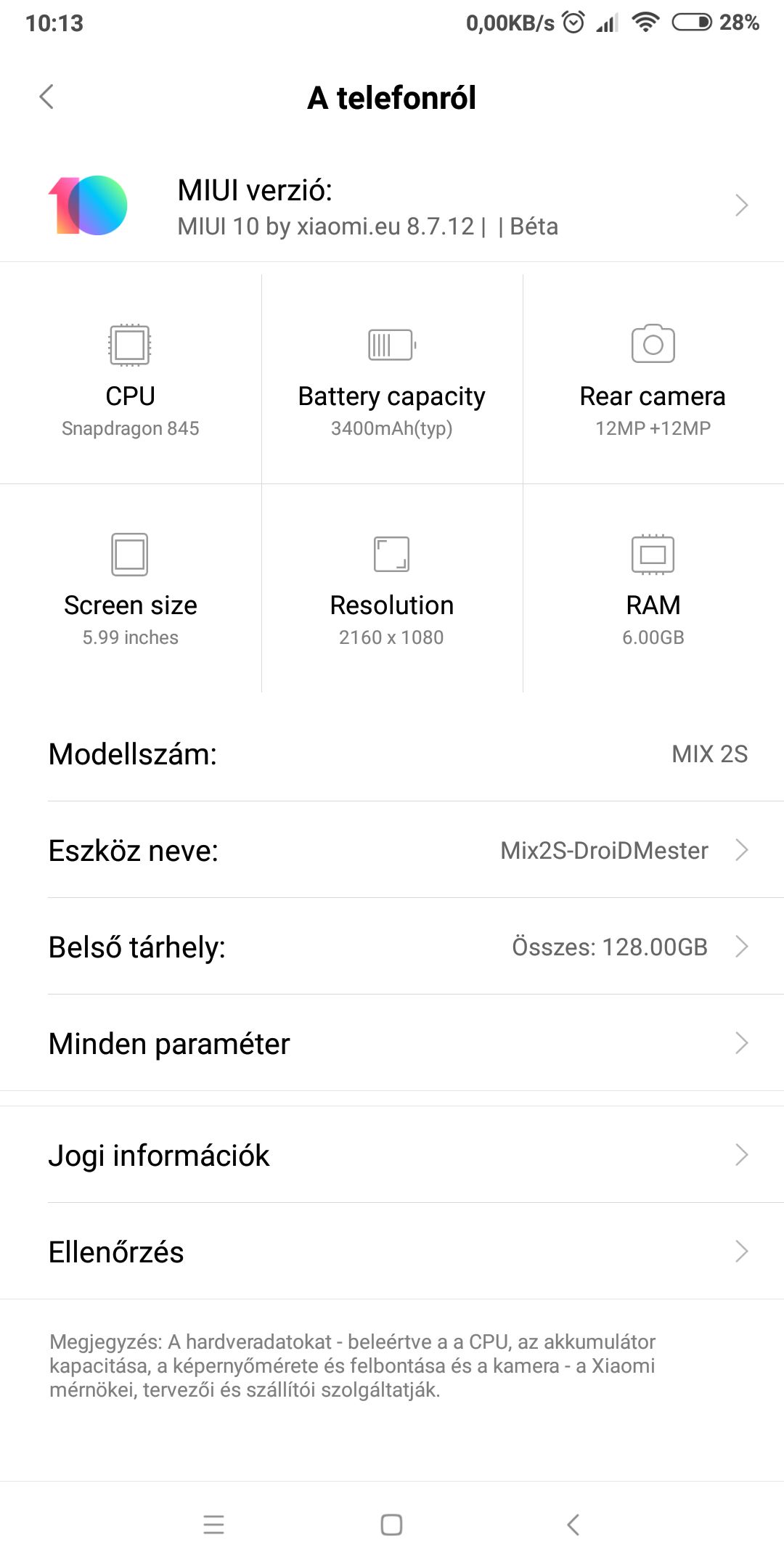
Task: Go back using the top-left arrow
Action: (x=46, y=97)
